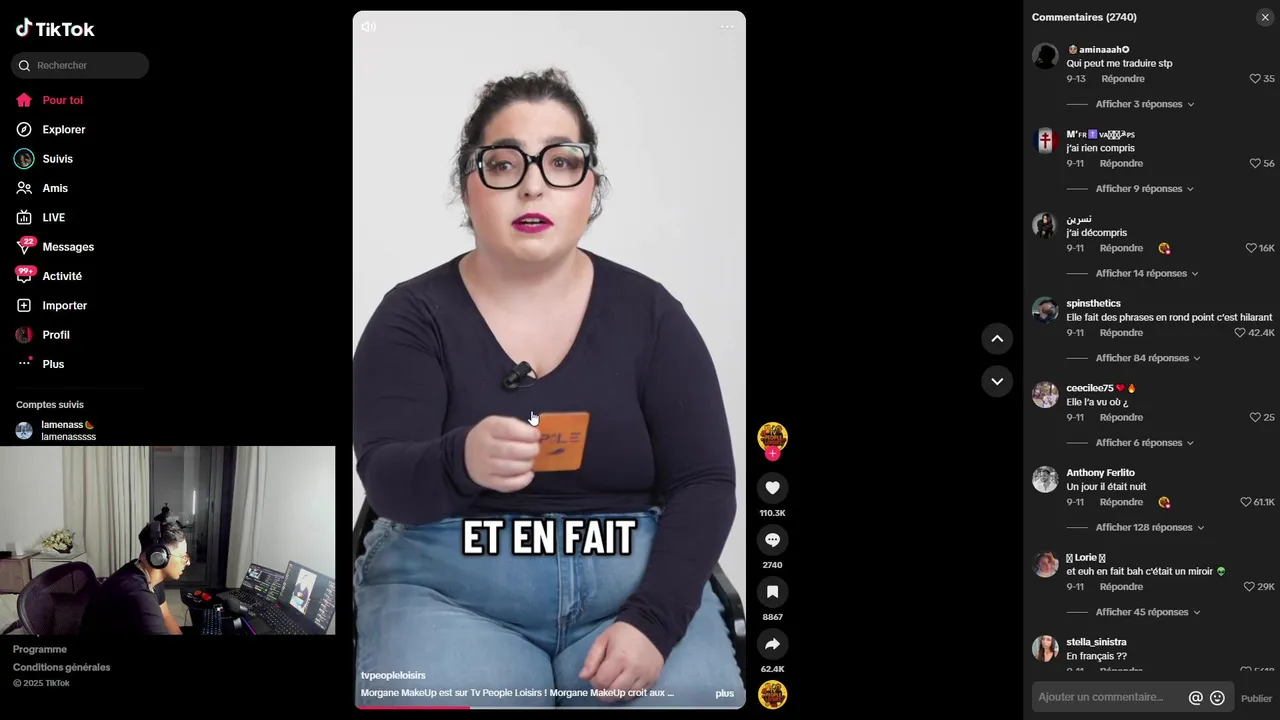Screen dimensions: 1280x720
Task: Open the comments bubble icon
Action: click(772, 540)
